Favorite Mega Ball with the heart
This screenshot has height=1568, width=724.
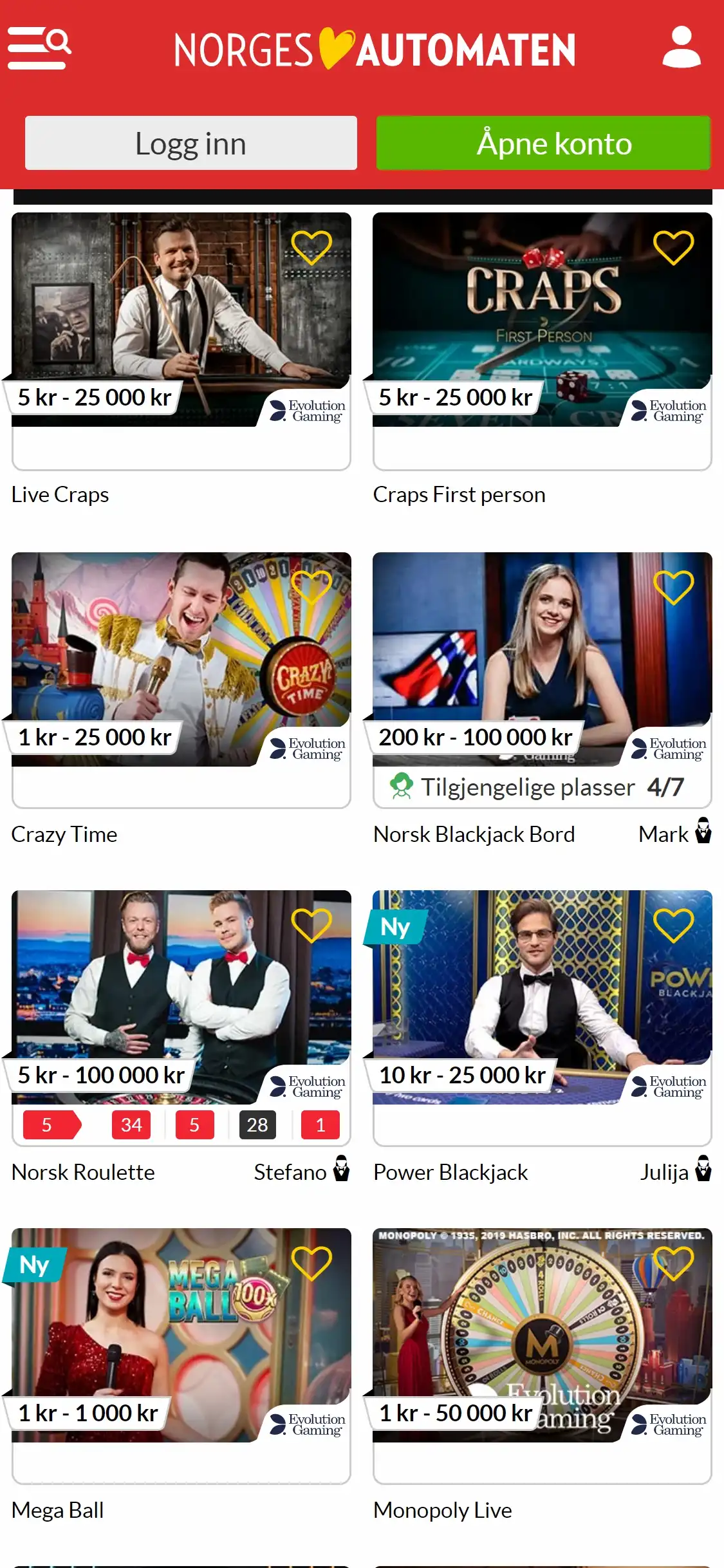(x=311, y=1263)
